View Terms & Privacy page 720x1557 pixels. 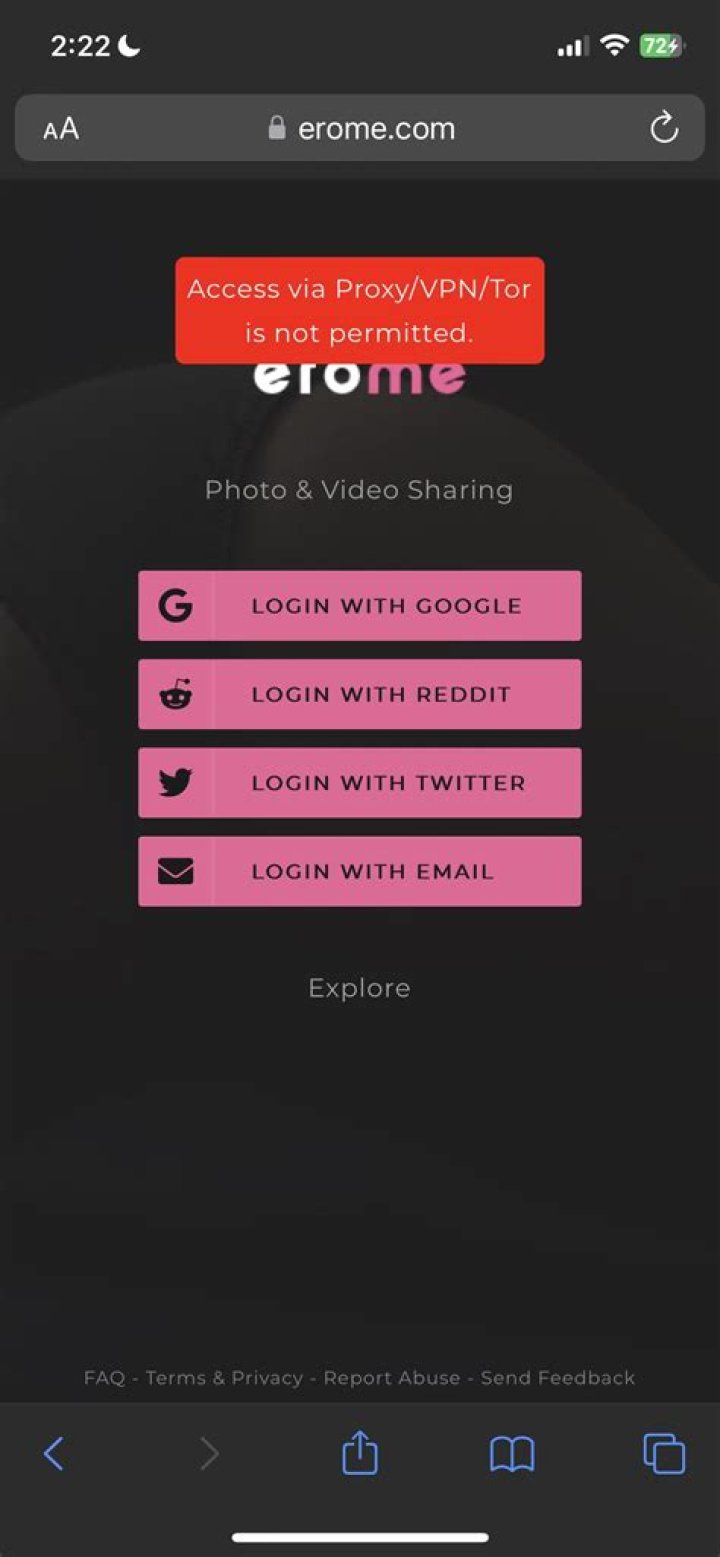click(224, 1378)
